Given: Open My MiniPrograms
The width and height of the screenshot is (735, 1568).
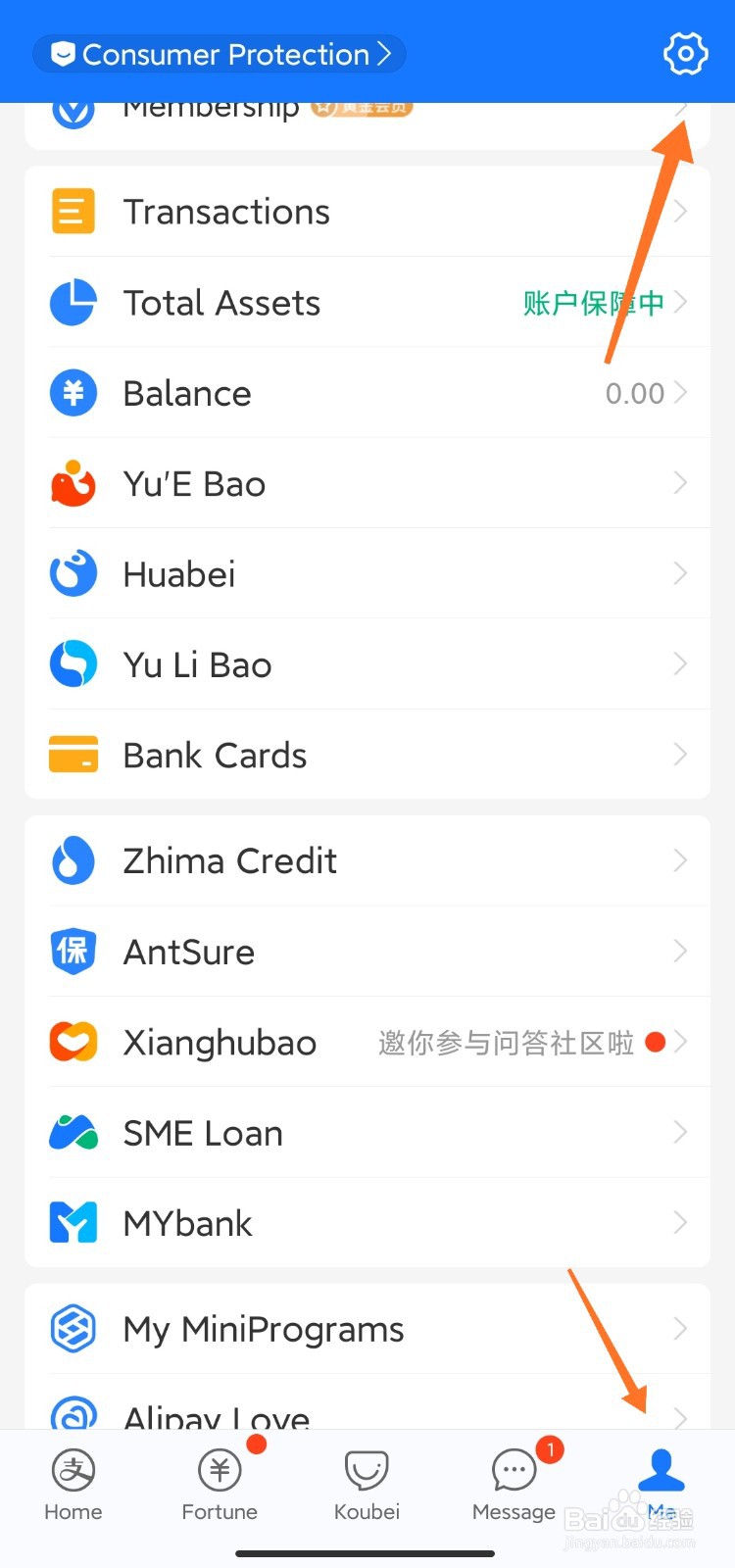Looking at the screenshot, I should coord(367,1329).
